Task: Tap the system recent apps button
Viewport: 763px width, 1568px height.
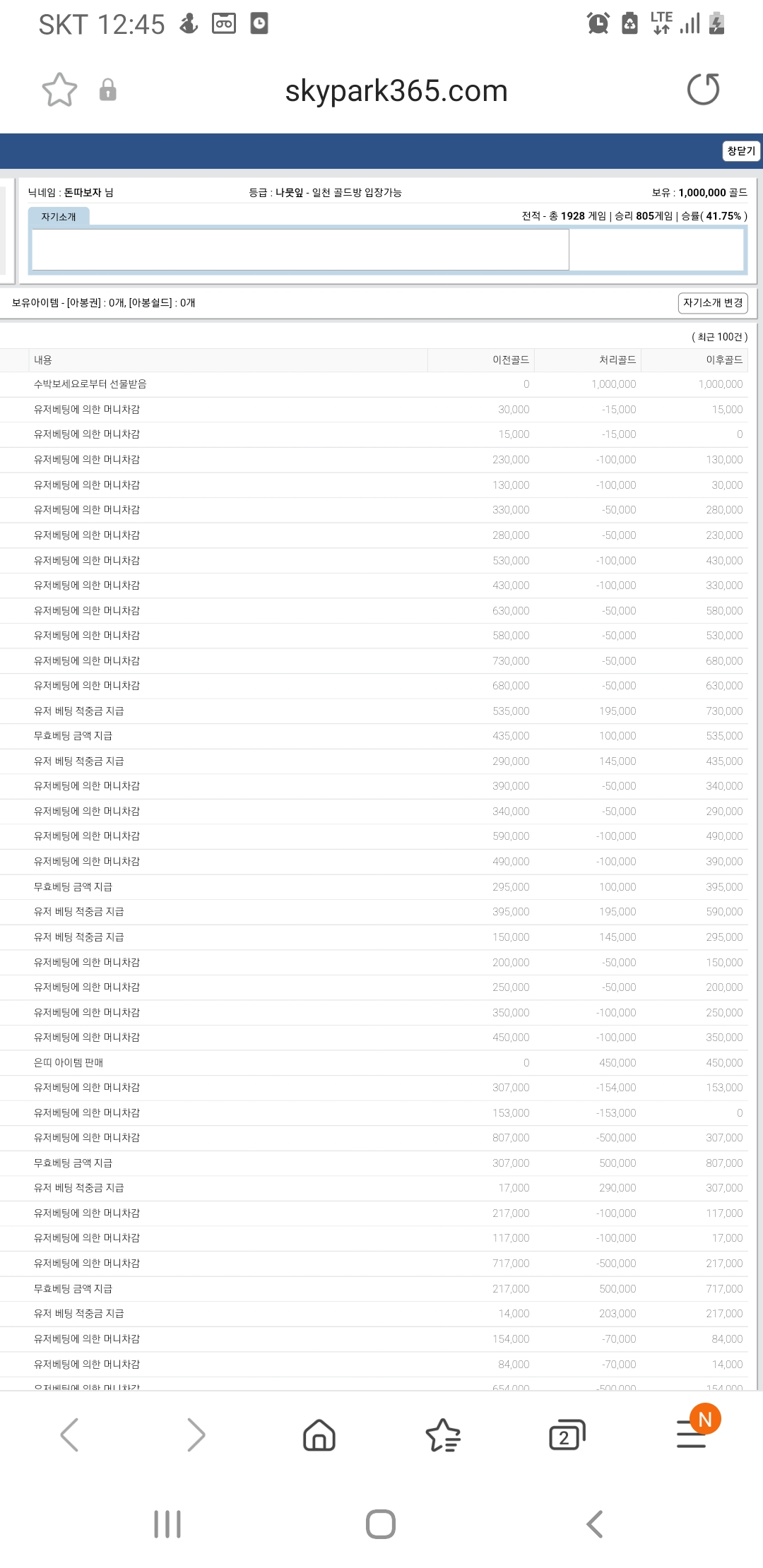Action: (167, 1524)
